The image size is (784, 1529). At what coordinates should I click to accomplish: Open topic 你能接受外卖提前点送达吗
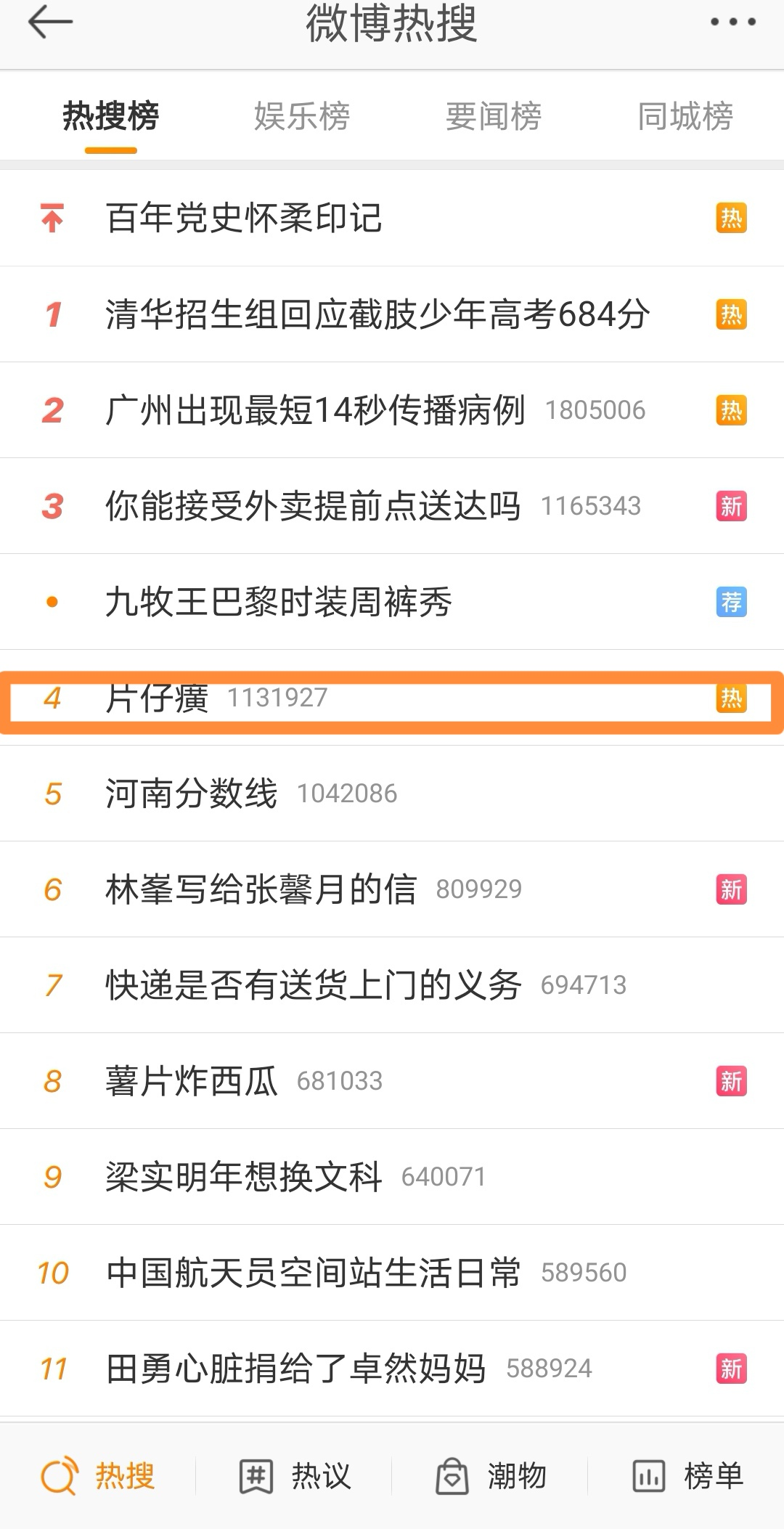(x=313, y=506)
